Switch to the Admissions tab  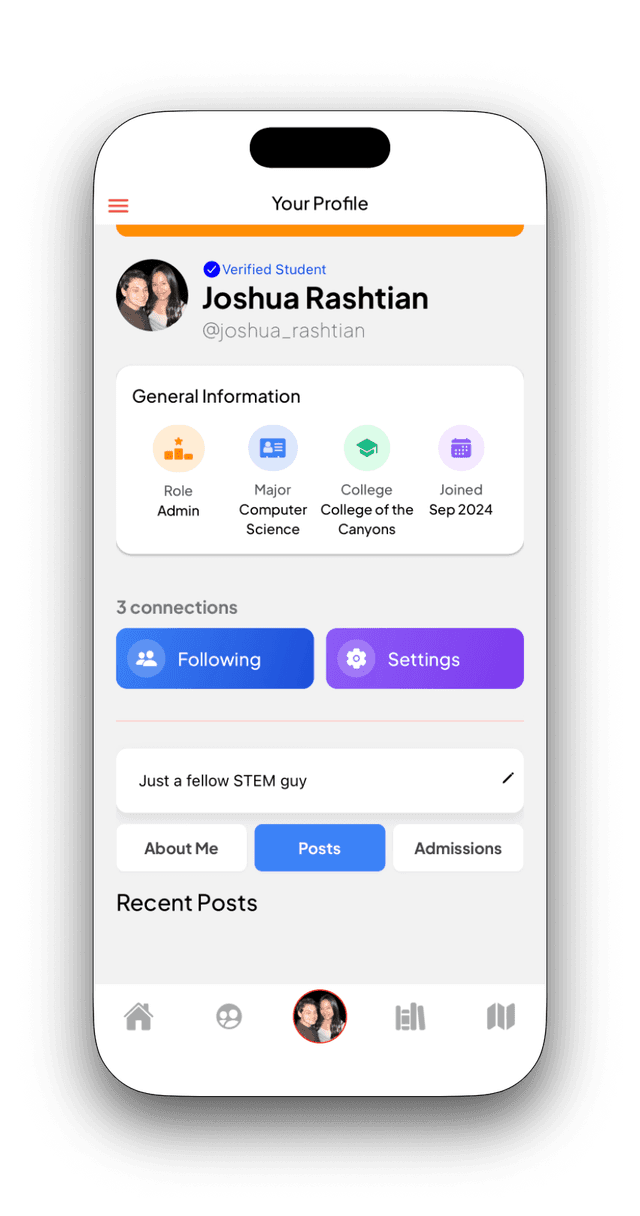coord(458,848)
